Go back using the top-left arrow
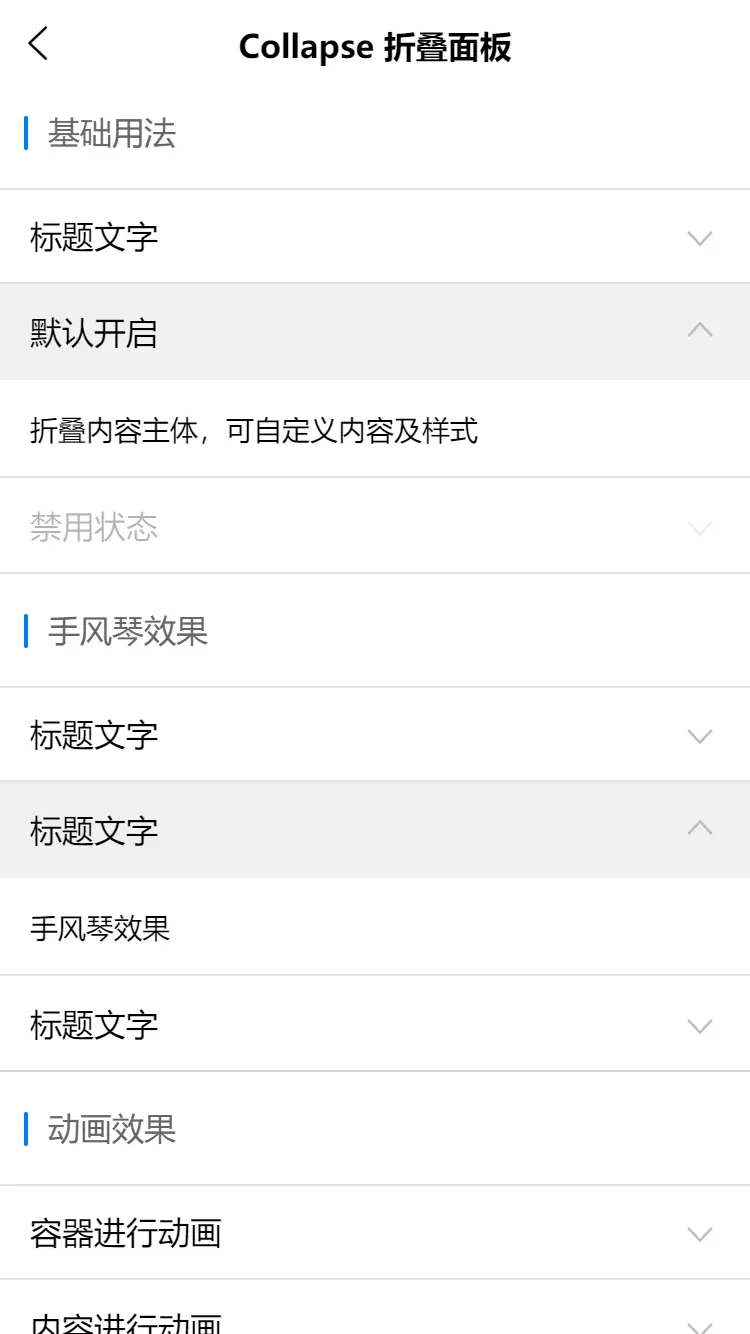750x1334 pixels. (x=38, y=44)
